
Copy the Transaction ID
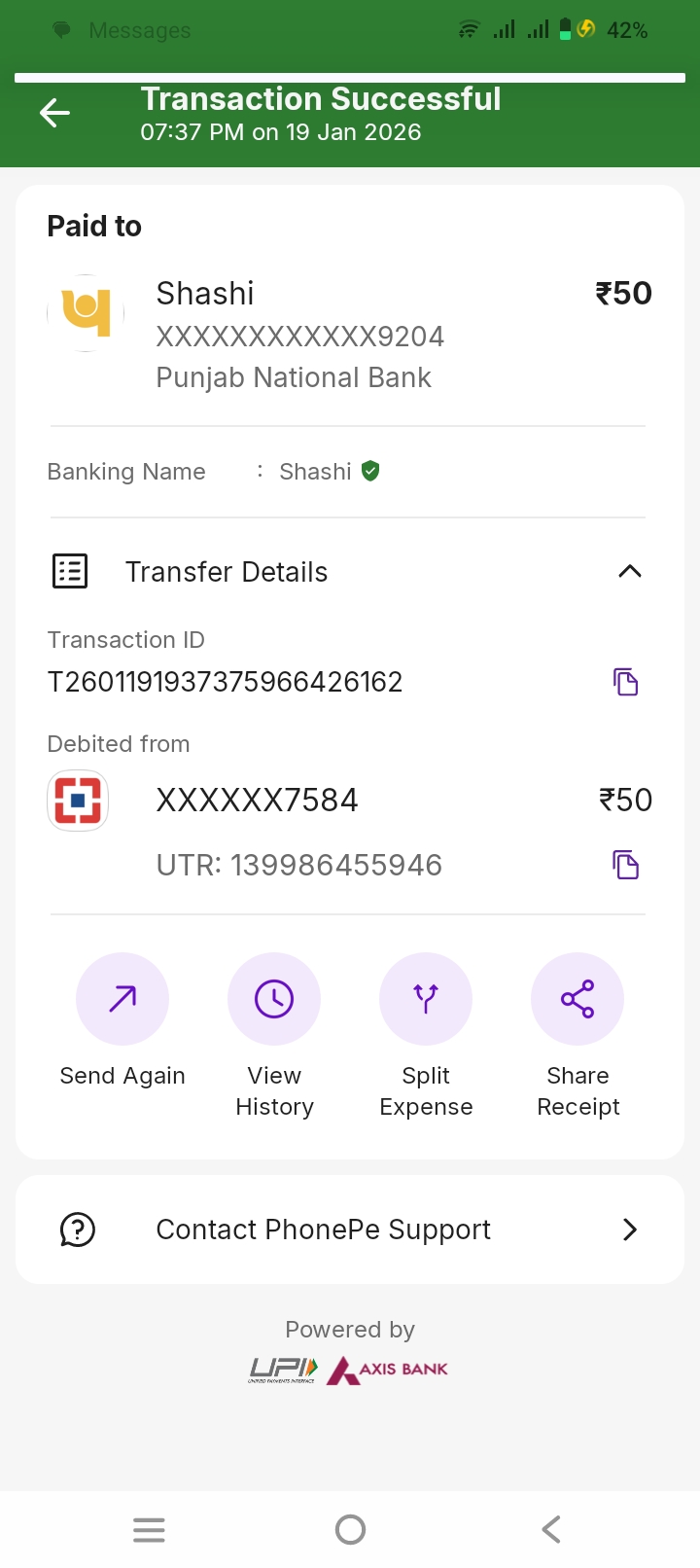tap(625, 682)
